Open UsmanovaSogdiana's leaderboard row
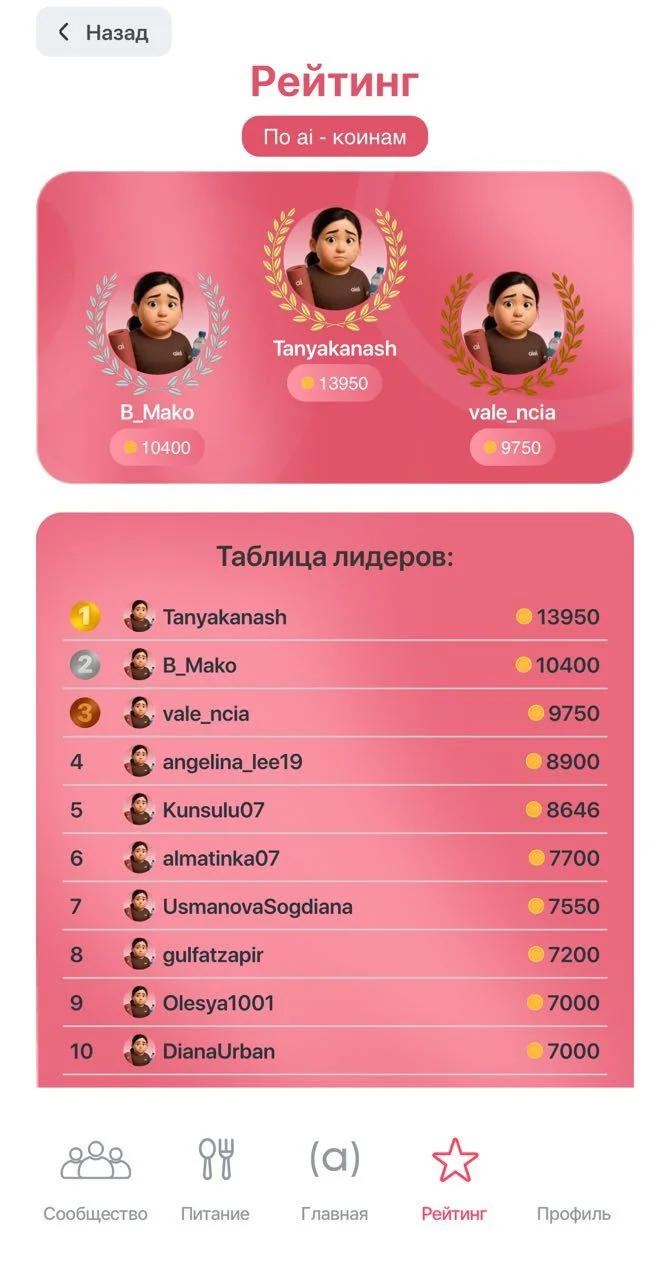Viewport: 670px width, 1280px height. point(335,907)
